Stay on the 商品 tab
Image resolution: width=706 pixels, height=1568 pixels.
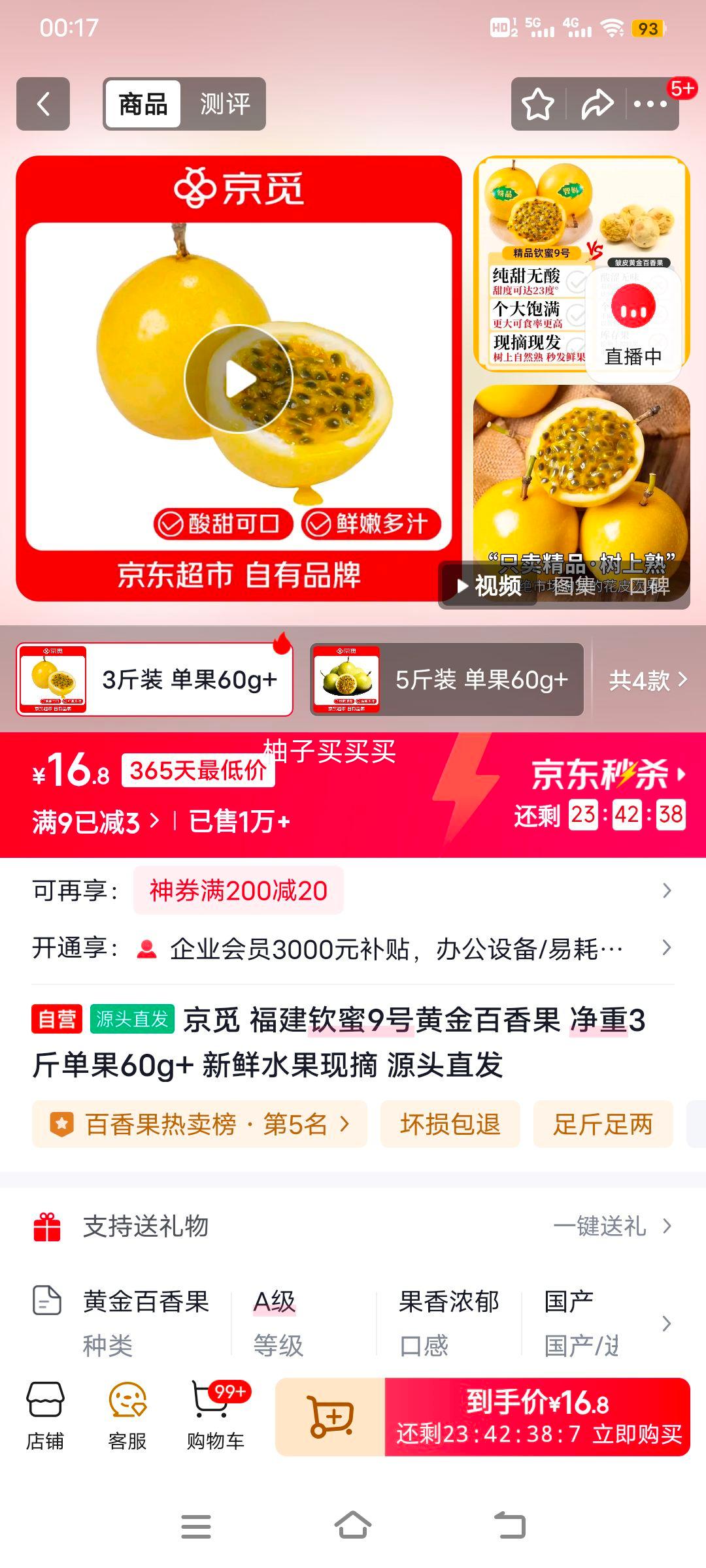[x=143, y=103]
